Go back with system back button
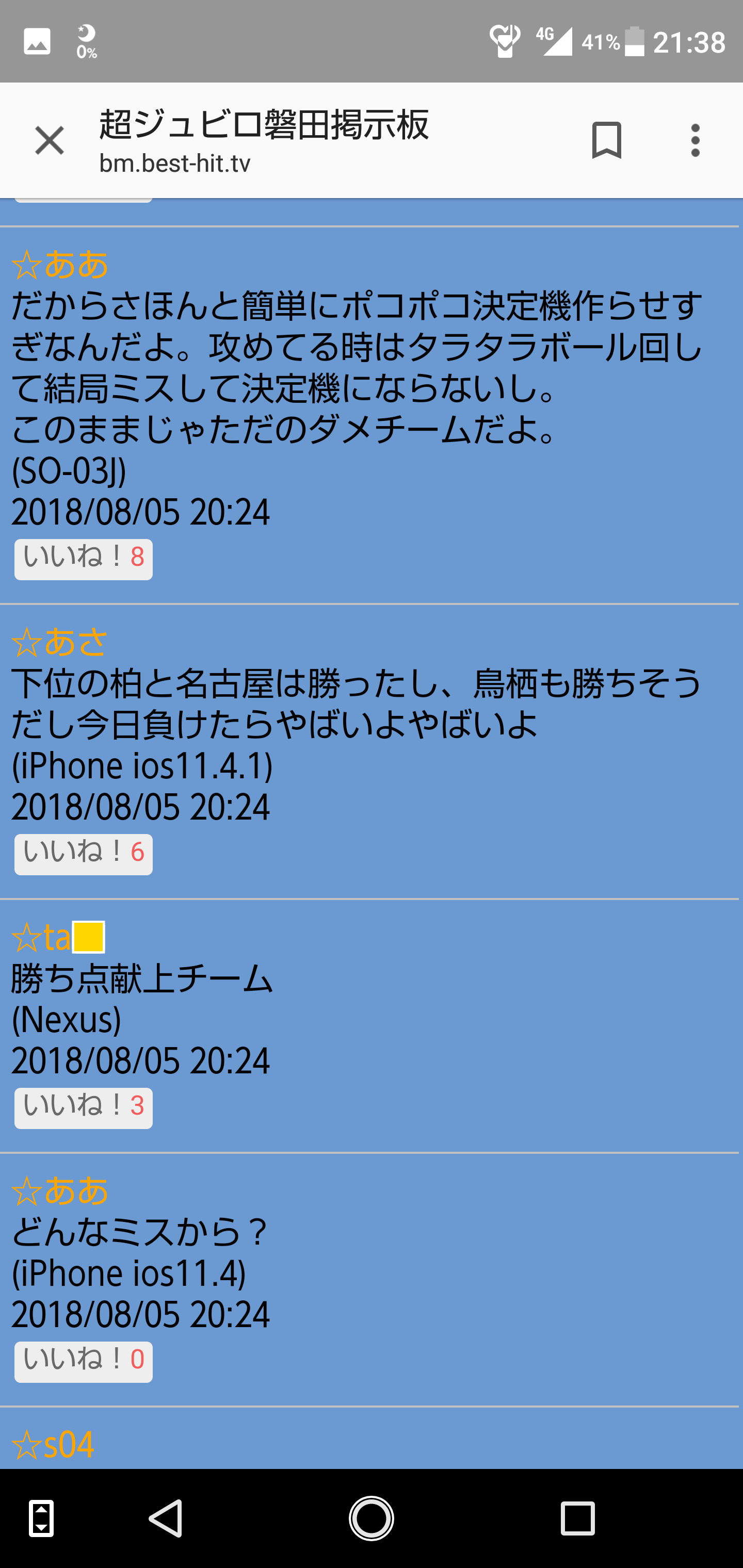743x1568 pixels. (x=166, y=1517)
